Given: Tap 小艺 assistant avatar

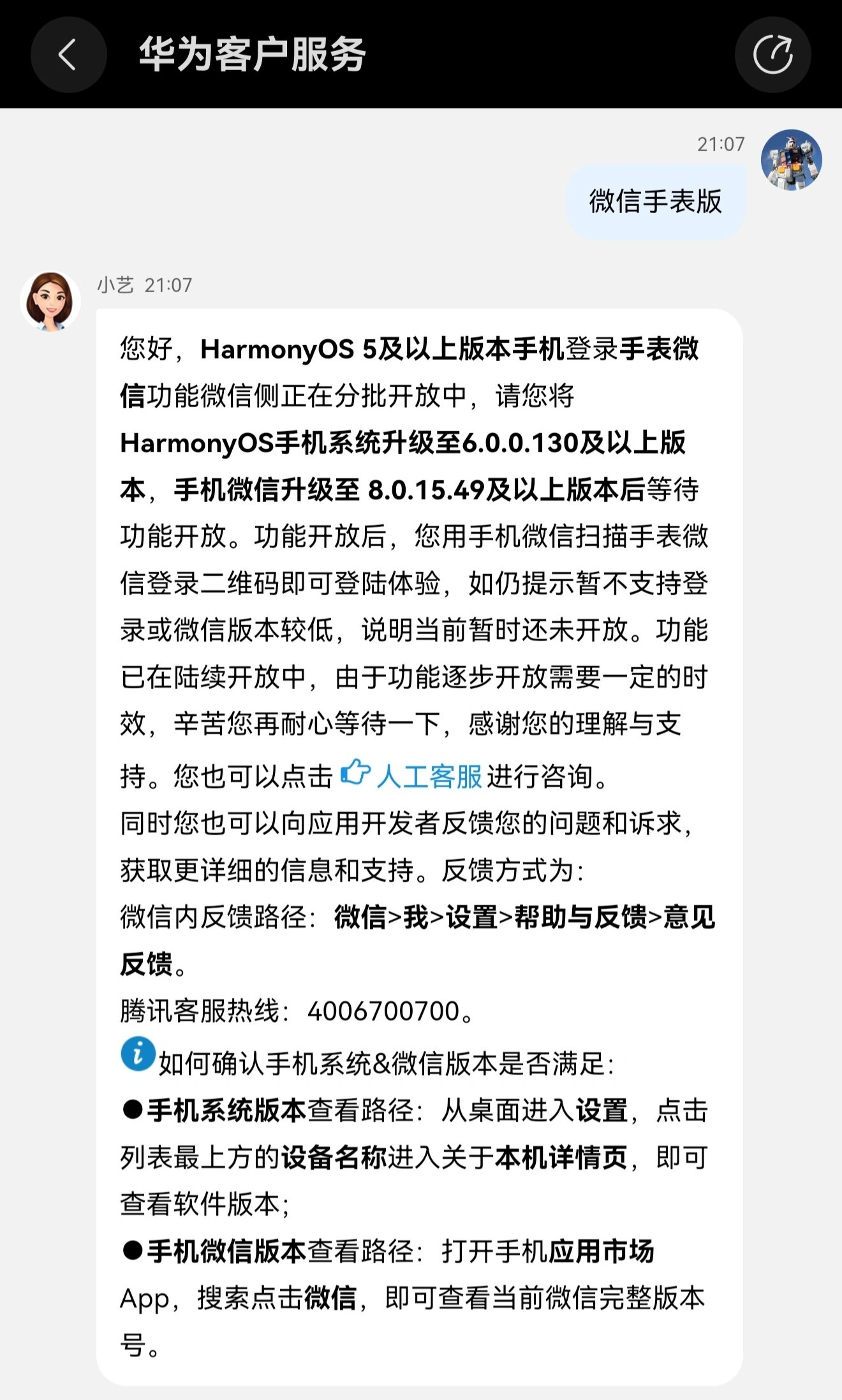Looking at the screenshot, I should 50,301.
